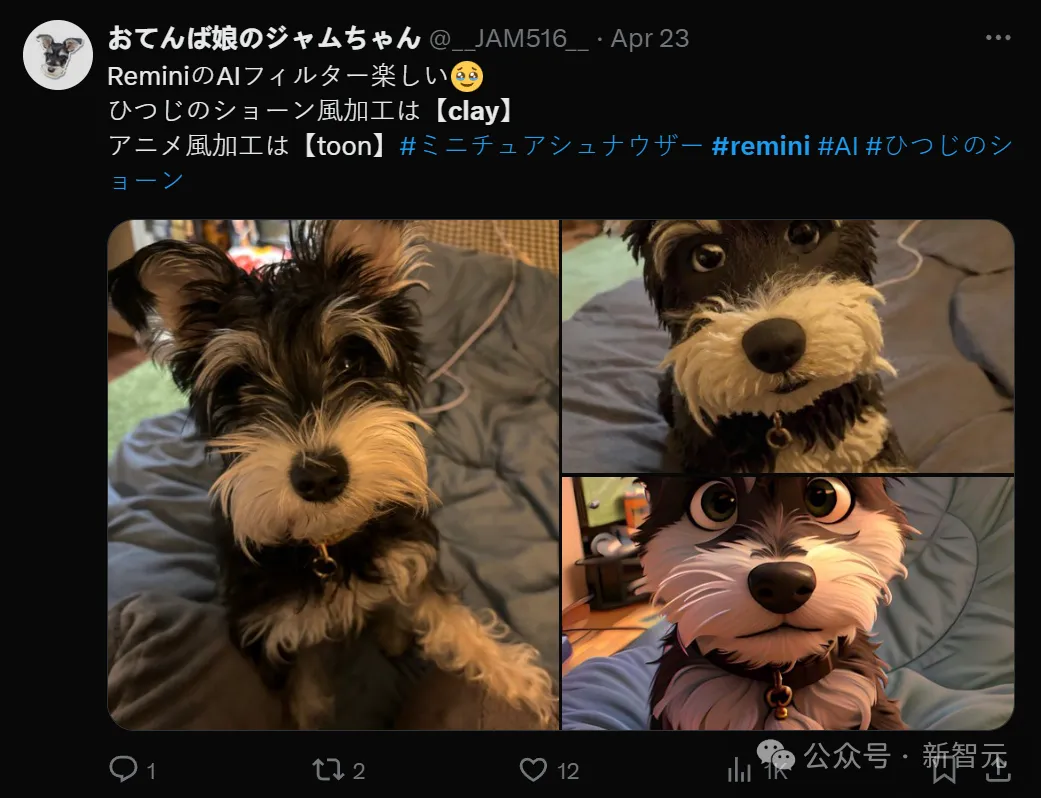Open the original dog photo on the left

pyautogui.click(x=333, y=474)
